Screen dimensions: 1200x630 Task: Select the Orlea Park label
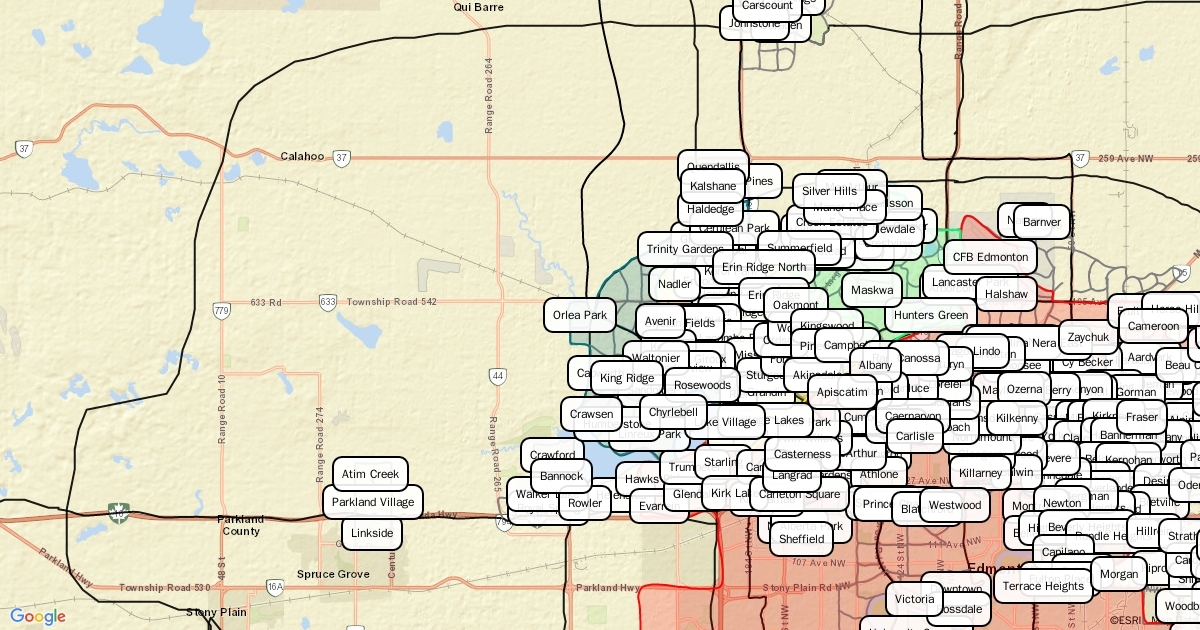[580, 315]
